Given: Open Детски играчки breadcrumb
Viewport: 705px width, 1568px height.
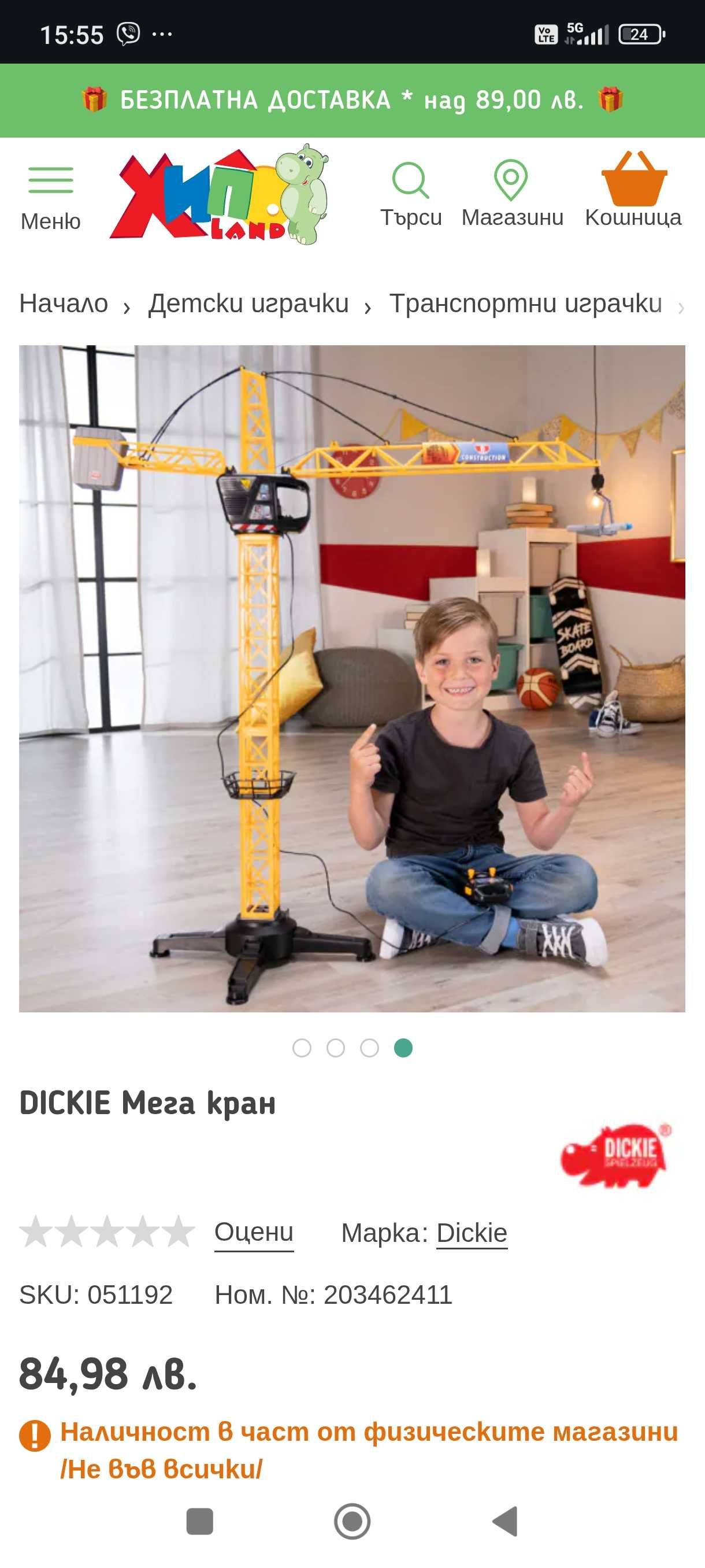Looking at the screenshot, I should 248,304.
